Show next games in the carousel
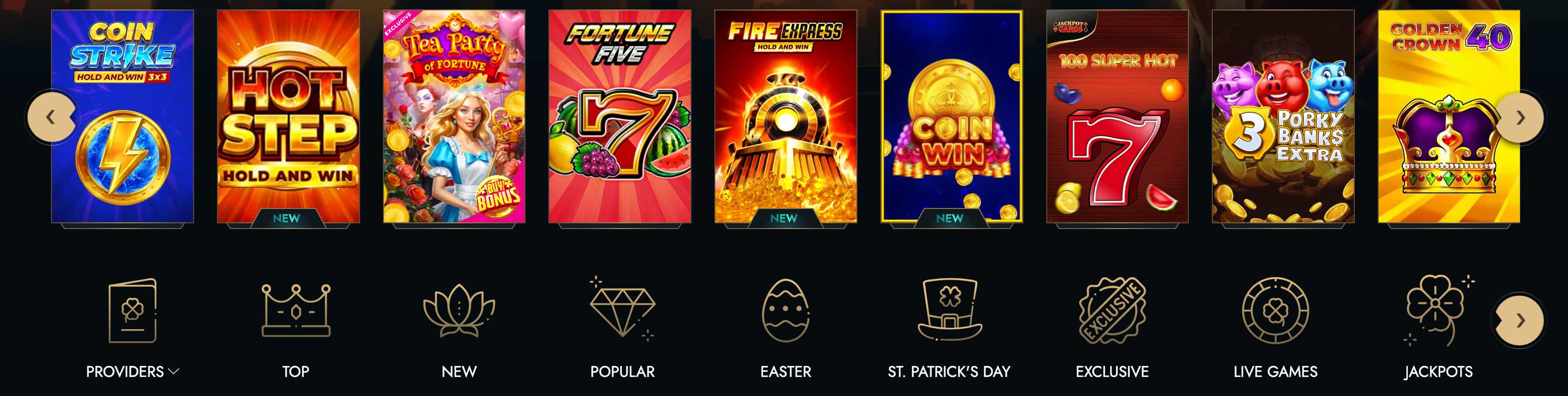The width and height of the screenshot is (1568, 396). (1520, 117)
